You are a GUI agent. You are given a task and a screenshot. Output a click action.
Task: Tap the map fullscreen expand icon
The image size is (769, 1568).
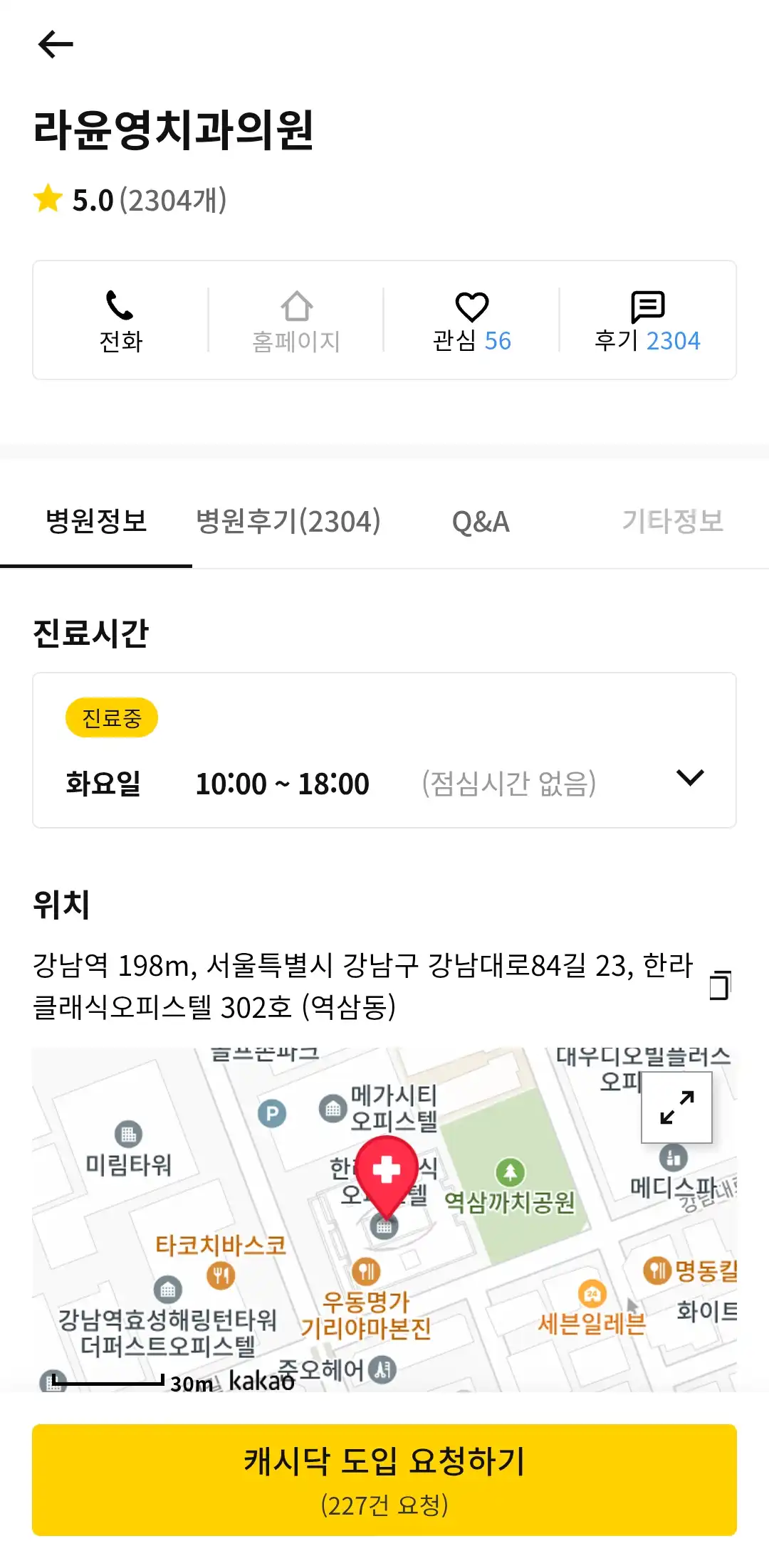pyautogui.click(x=676, y=1107)
